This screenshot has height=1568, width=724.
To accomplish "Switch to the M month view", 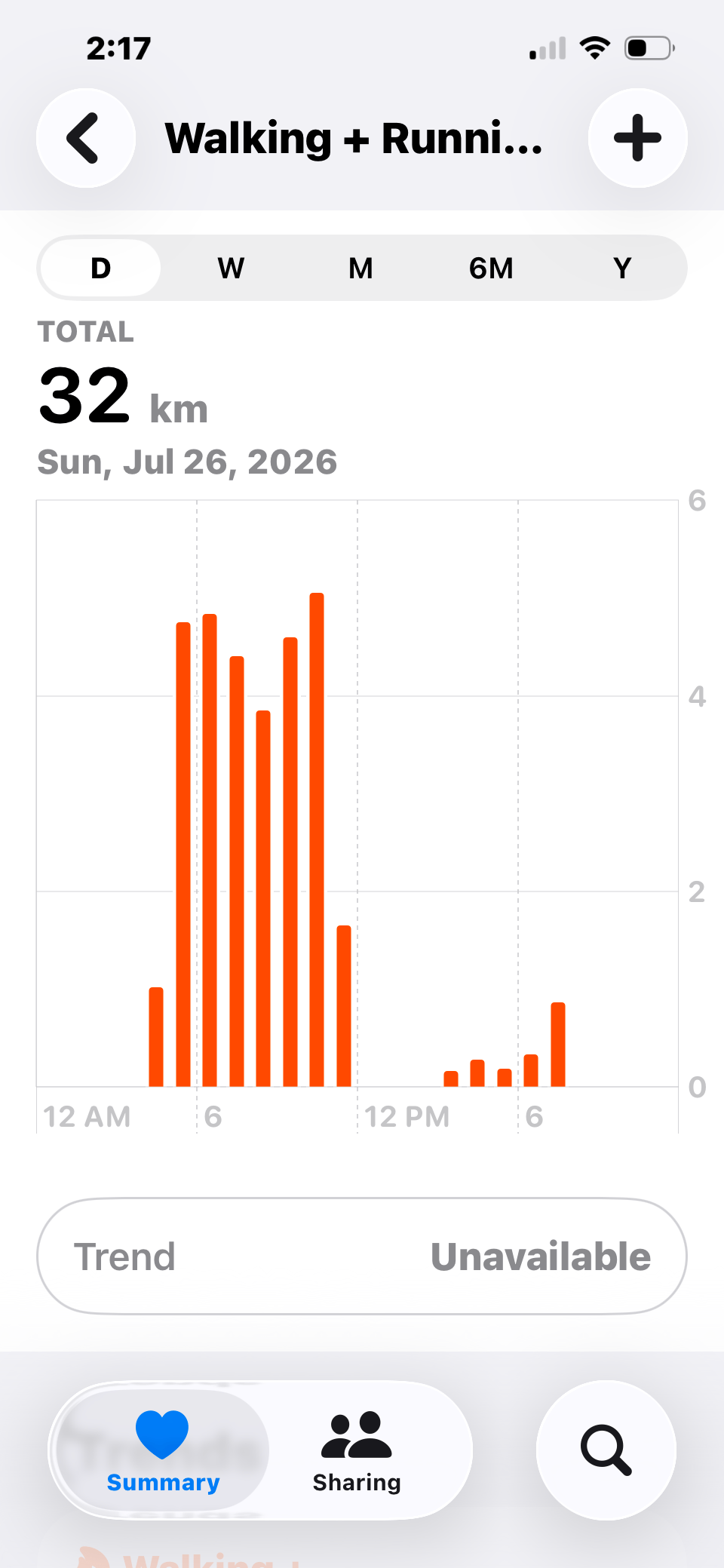I will pyautogui.click(x=360, y=268).
